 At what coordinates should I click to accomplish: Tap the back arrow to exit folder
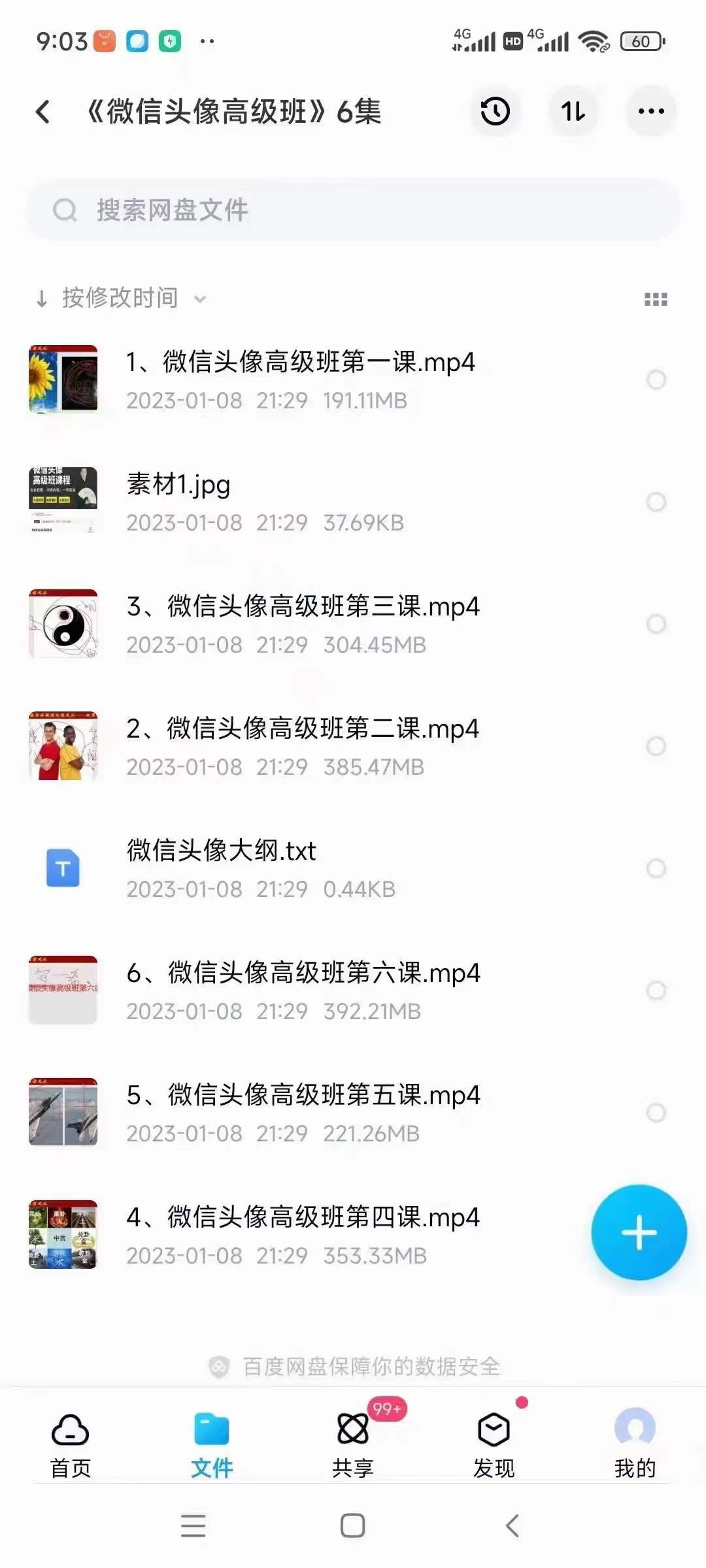pos(43,111)
